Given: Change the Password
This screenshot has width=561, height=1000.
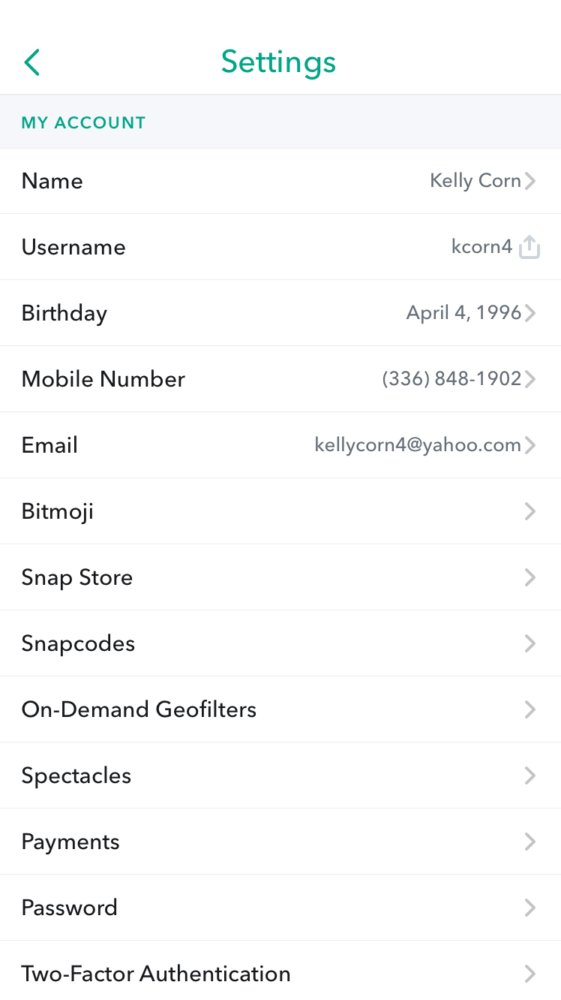Looking at the screenshot, I should tap(280, 908).
